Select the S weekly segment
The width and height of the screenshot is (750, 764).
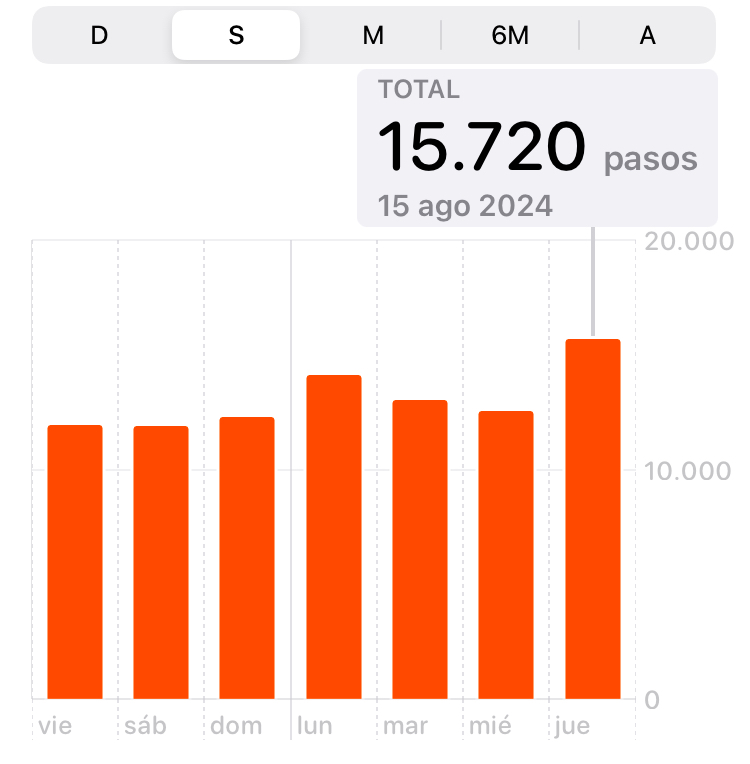coord(236,36)
